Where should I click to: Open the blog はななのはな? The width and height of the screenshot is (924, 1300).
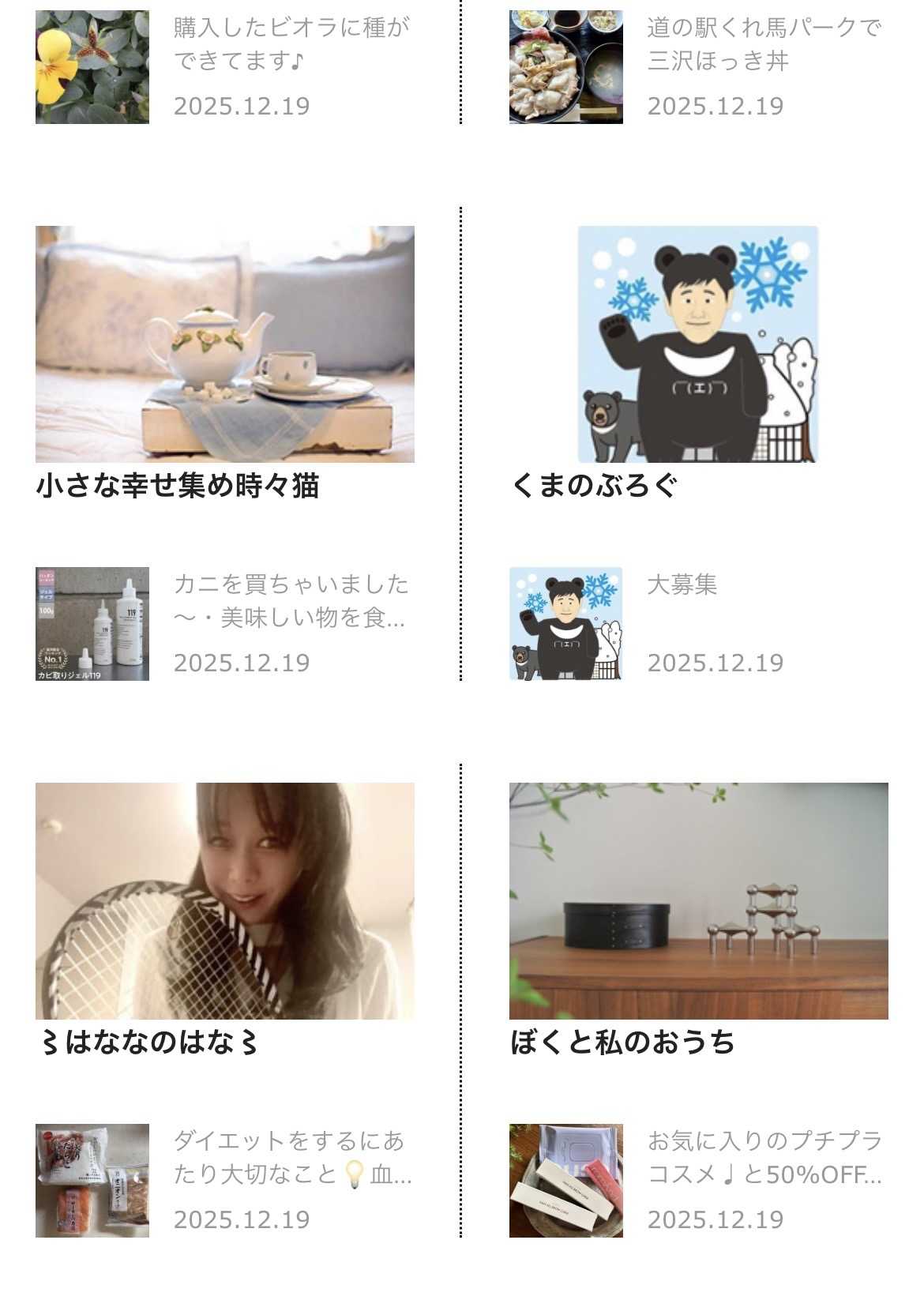[150, 1042]
